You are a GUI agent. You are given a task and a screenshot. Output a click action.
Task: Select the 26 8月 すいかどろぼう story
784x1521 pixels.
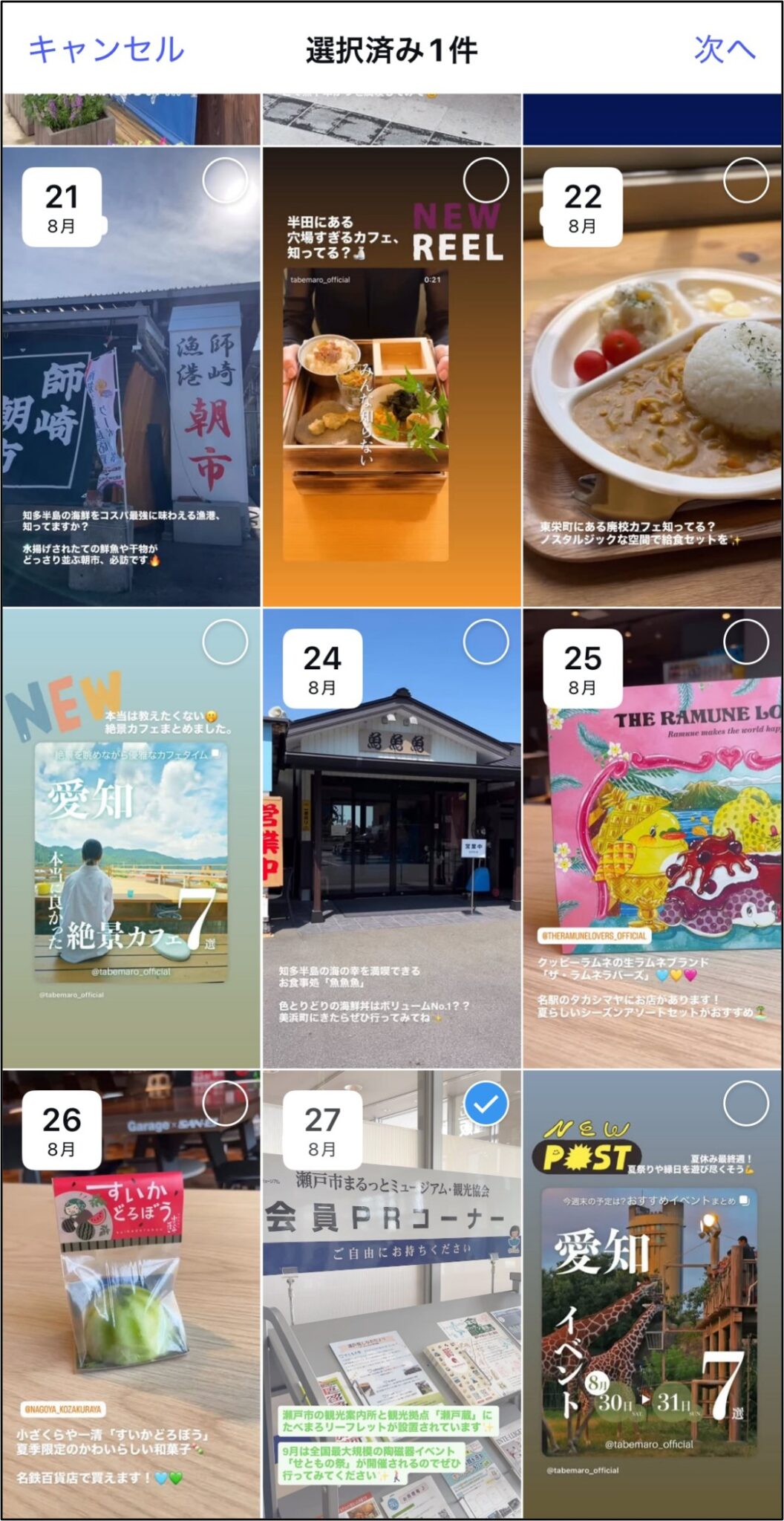[x=225, y=1104]
